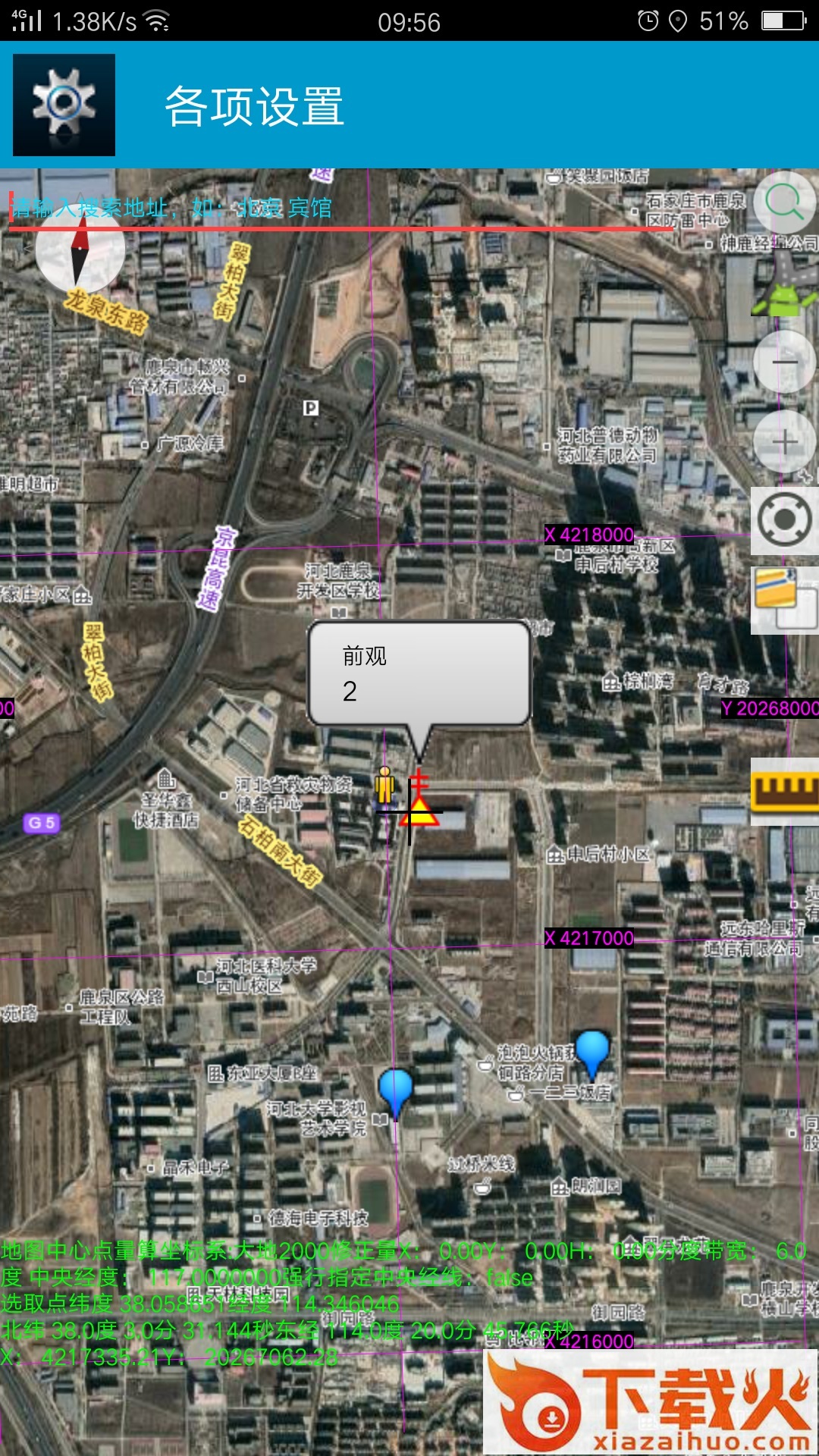Open the ruler measuring tool
Screen dimensions: 819x1456
click(x=784, y=790)
